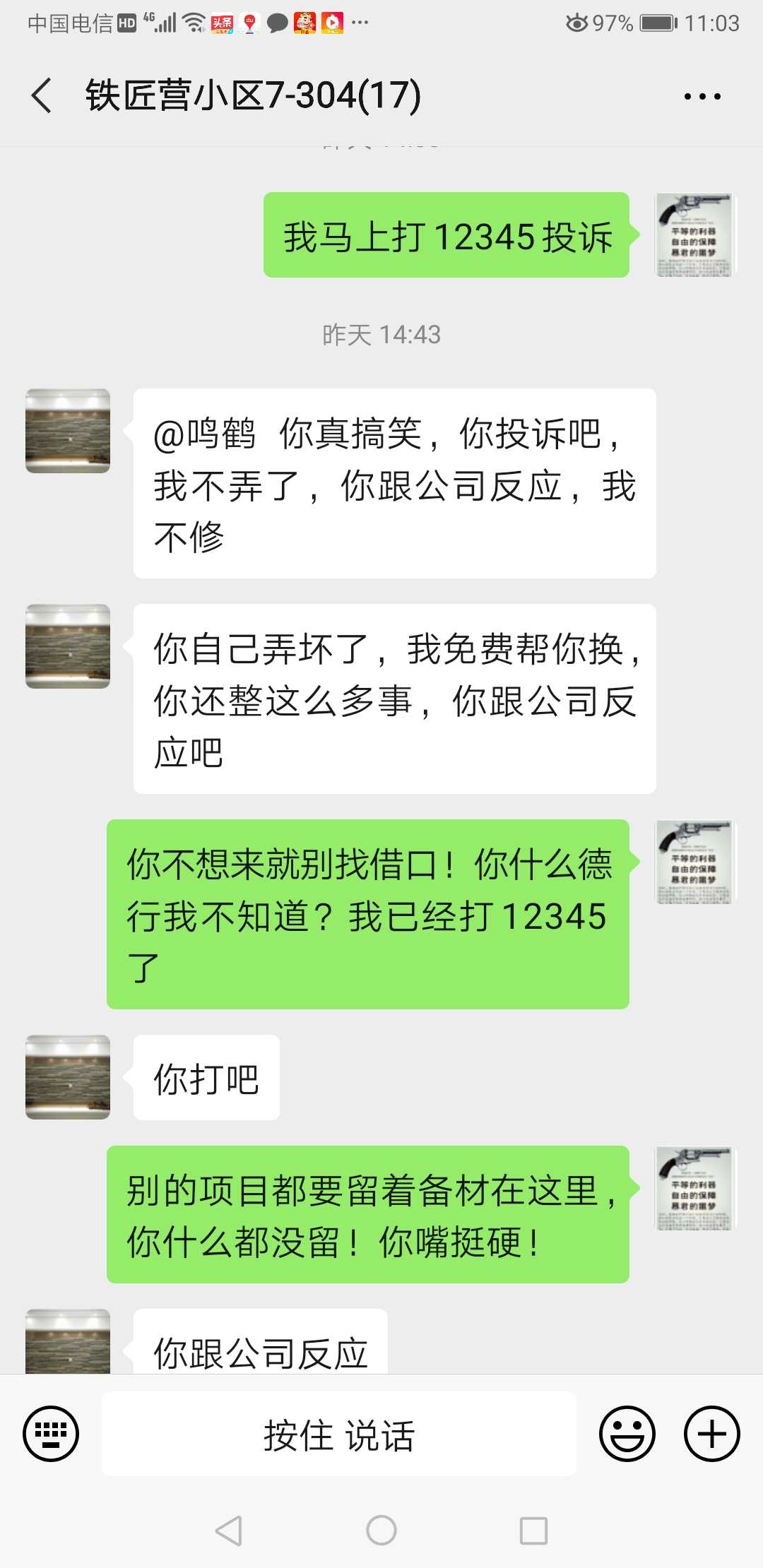
Task: Tap avatar beside the '你打吧' message
Action: [68, 1077]
